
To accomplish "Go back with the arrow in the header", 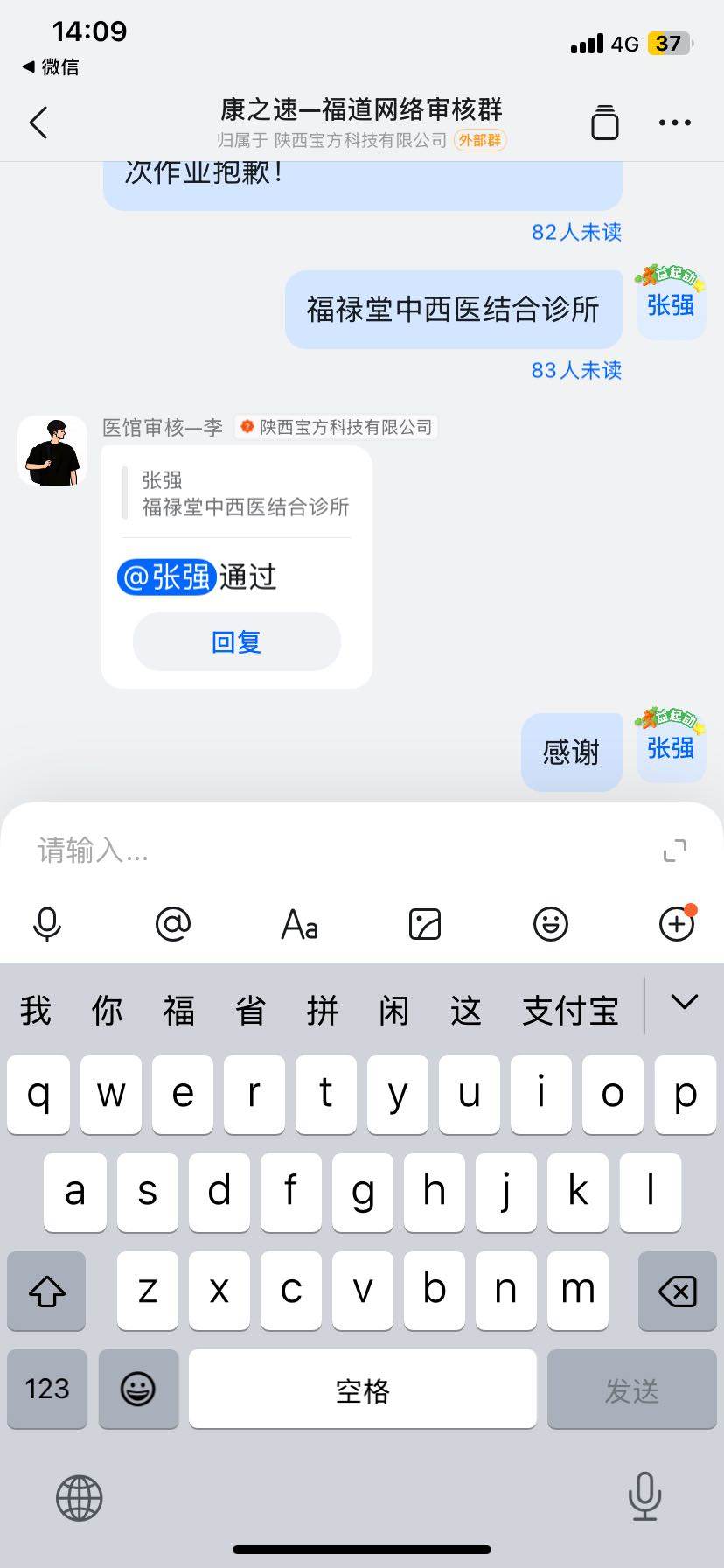I will click(38, 122).
